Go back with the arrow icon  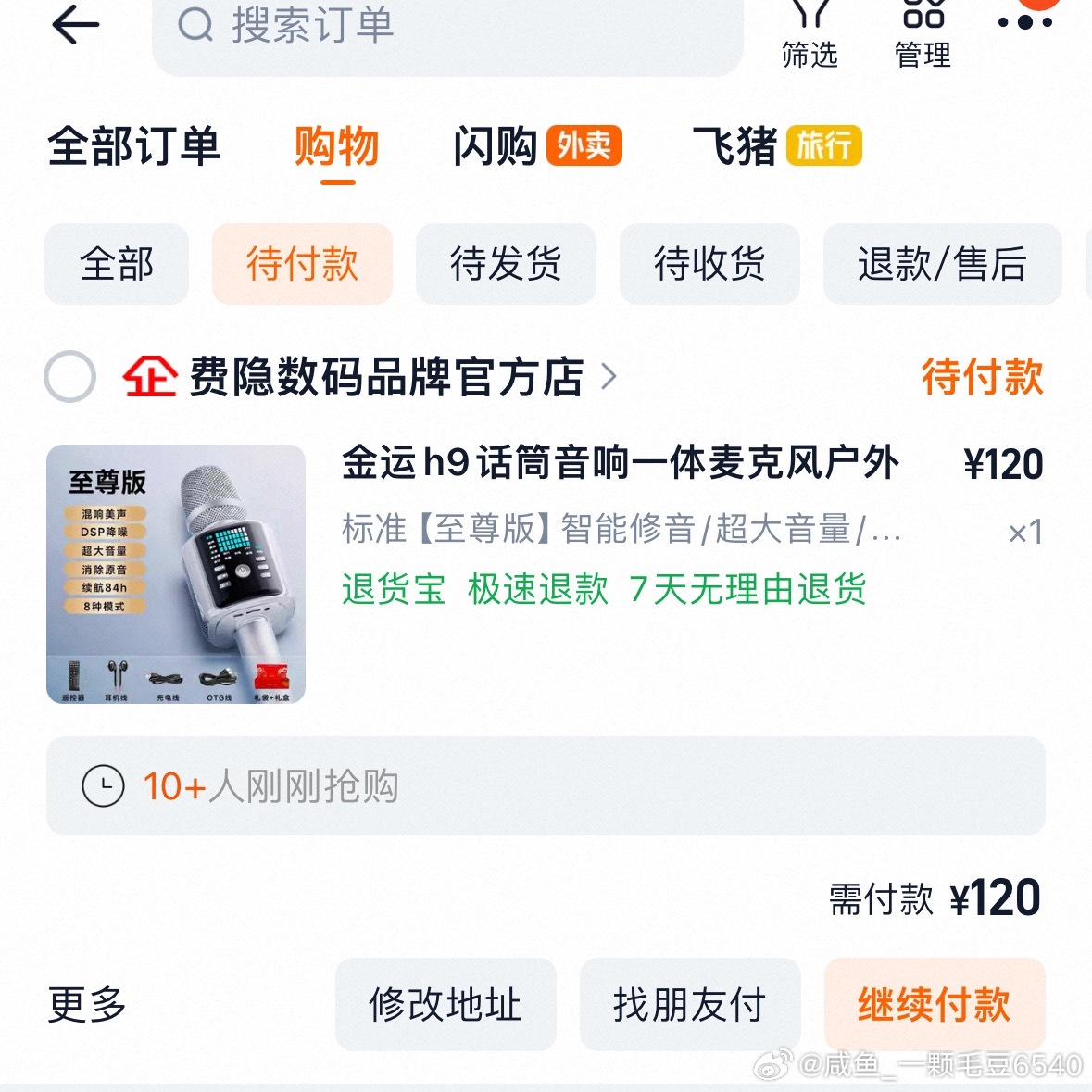(x=76, y=25)
